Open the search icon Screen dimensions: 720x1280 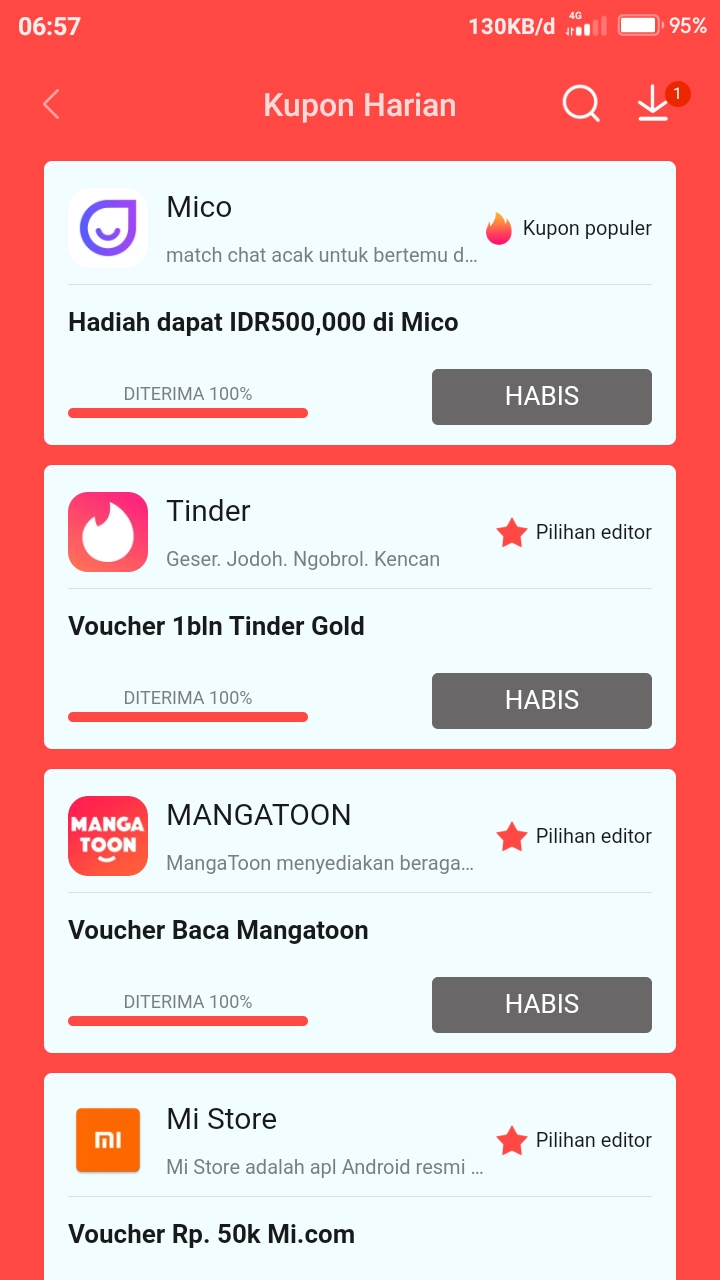pos(580,104)
